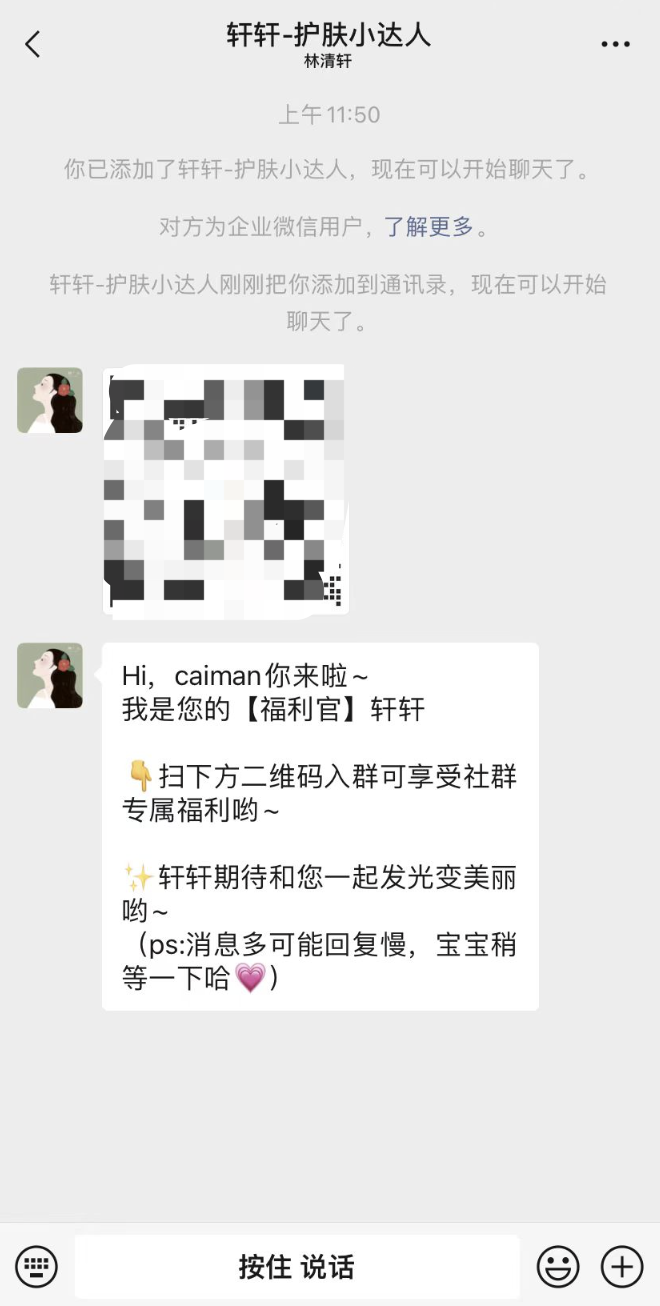Open the emoji sticker panel

558,1267
